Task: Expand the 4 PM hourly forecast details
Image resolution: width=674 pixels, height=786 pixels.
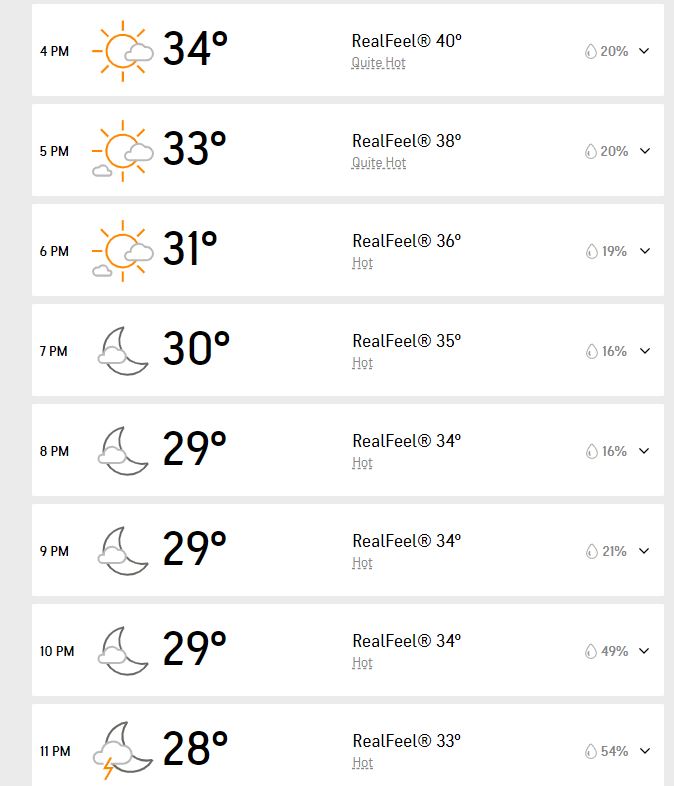Action: 644,51
